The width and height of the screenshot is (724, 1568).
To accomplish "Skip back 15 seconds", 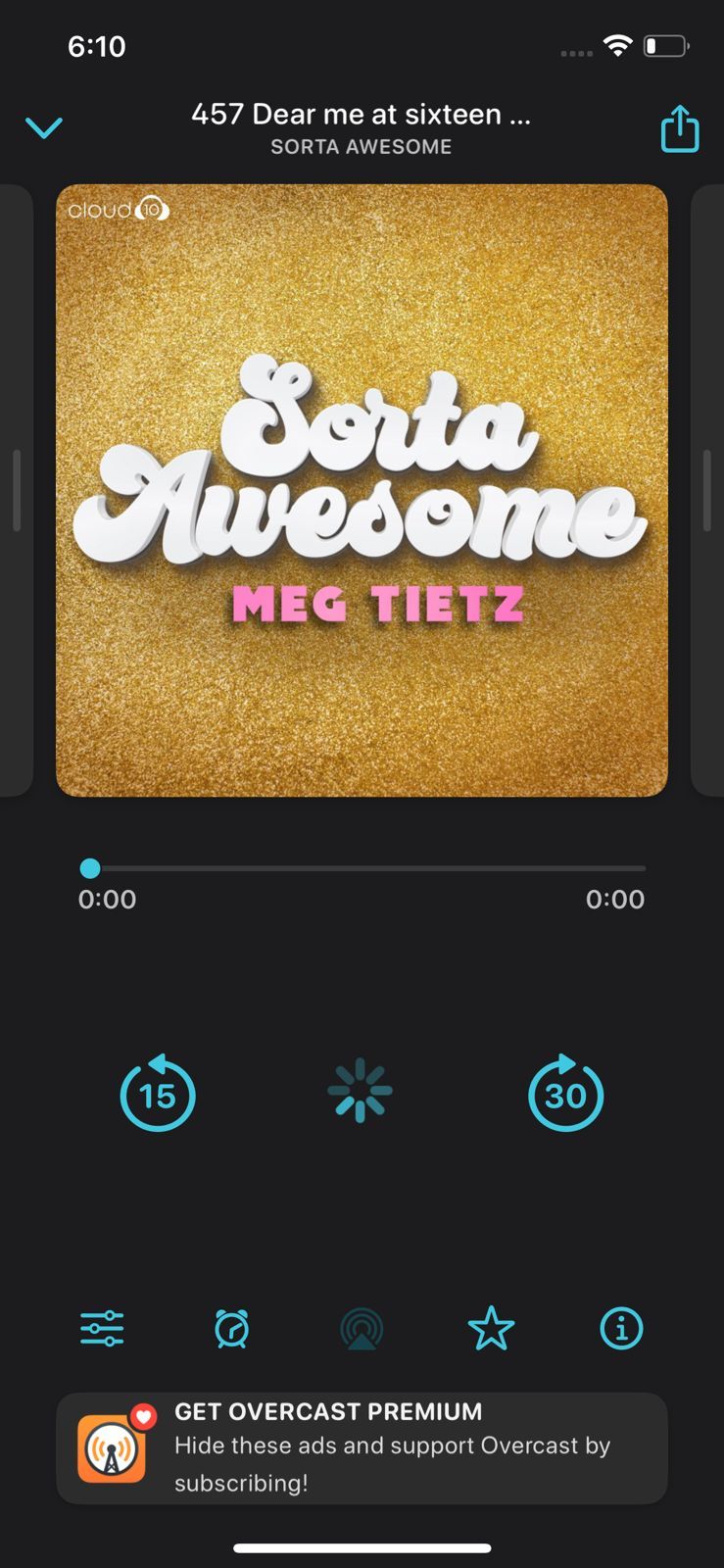I will [x=157, y=1095].
